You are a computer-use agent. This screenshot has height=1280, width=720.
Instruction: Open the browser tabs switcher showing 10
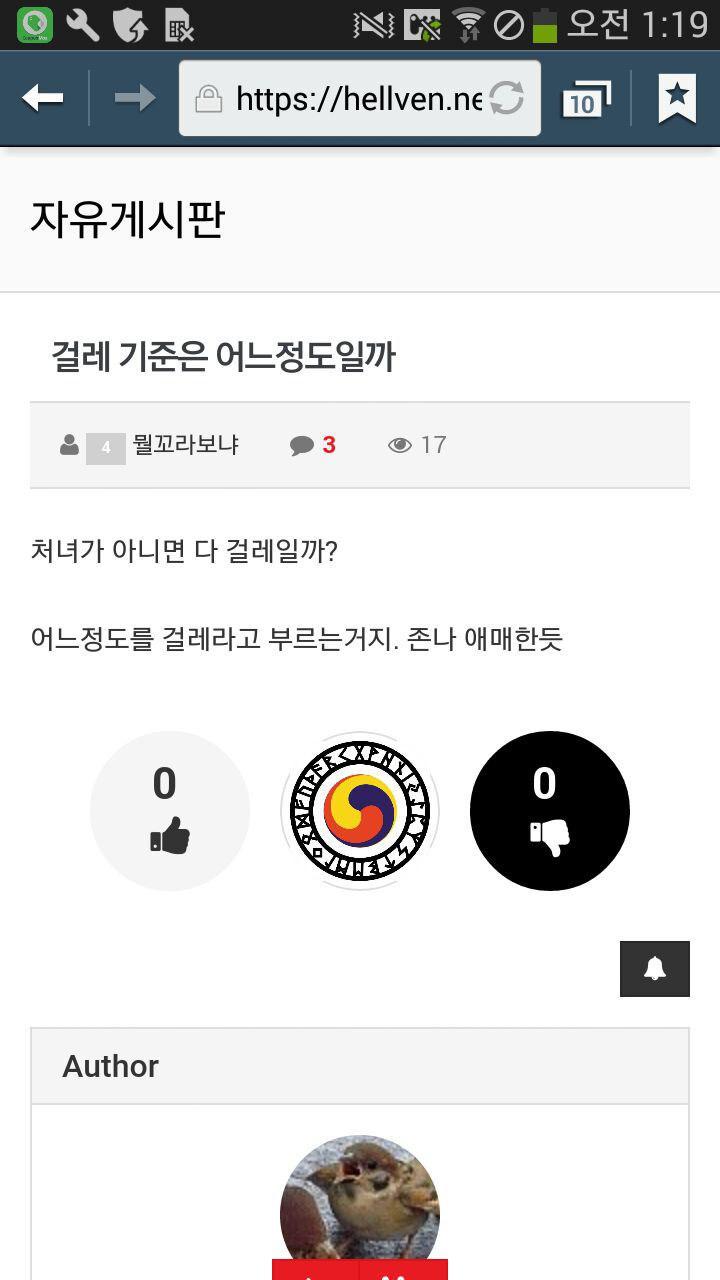tap(587, 99)
